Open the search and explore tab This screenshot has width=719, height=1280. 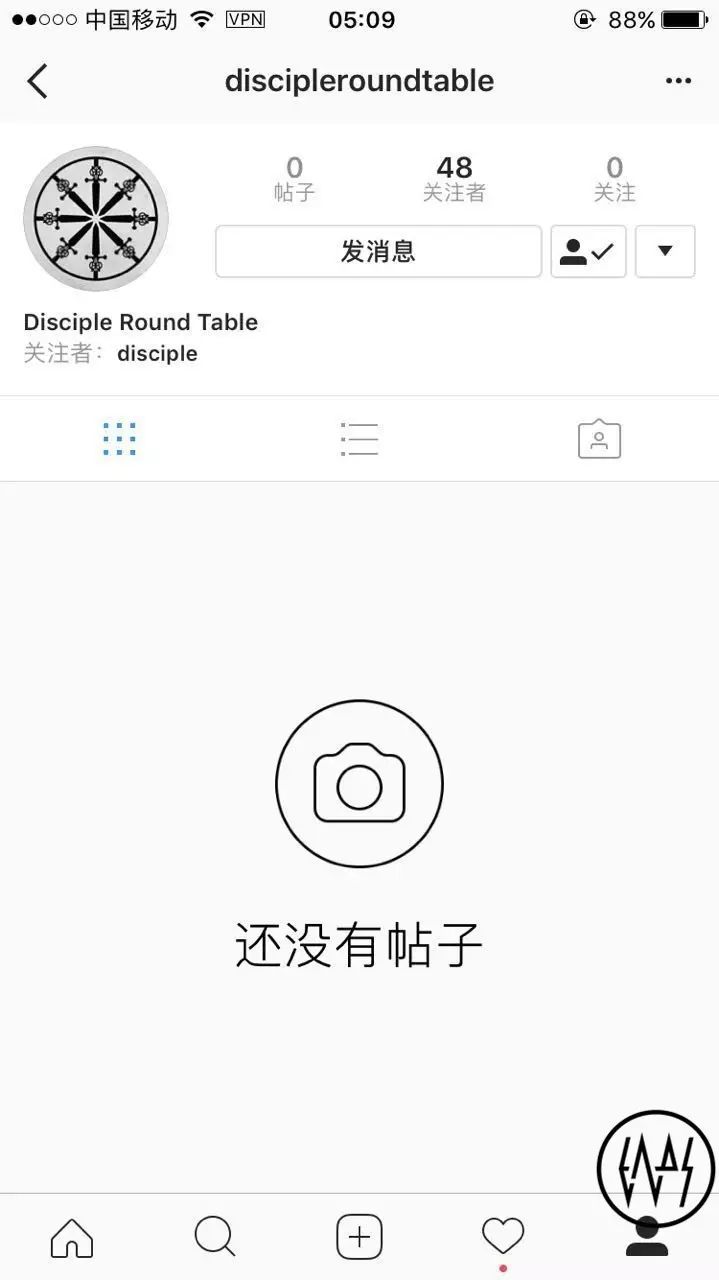215,1238
